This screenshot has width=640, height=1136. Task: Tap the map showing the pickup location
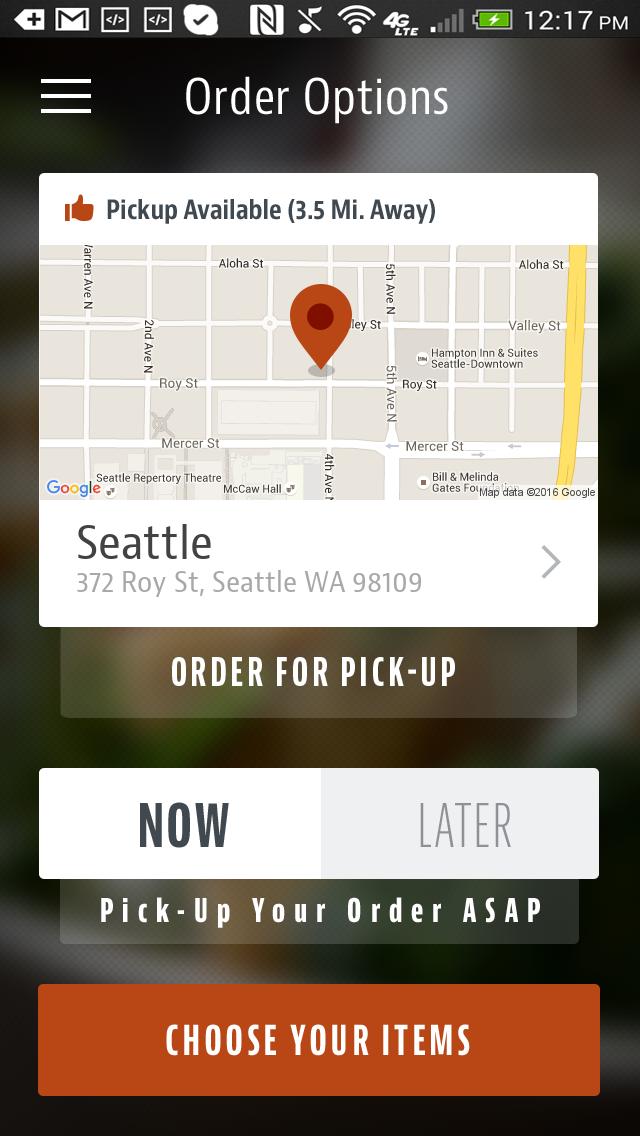pyautogui.click(x=318, y=372)
